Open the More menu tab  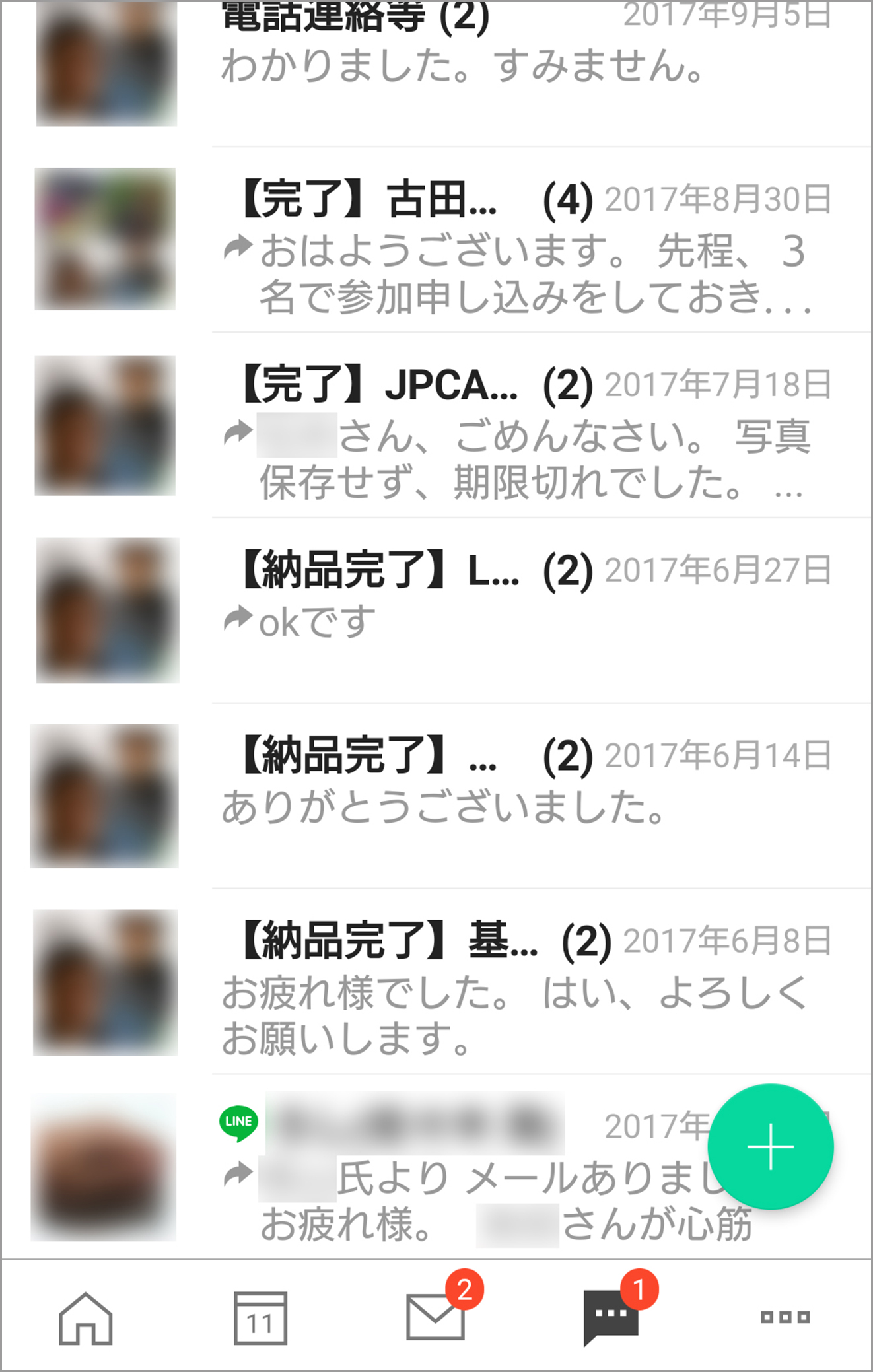[785, 1318]
